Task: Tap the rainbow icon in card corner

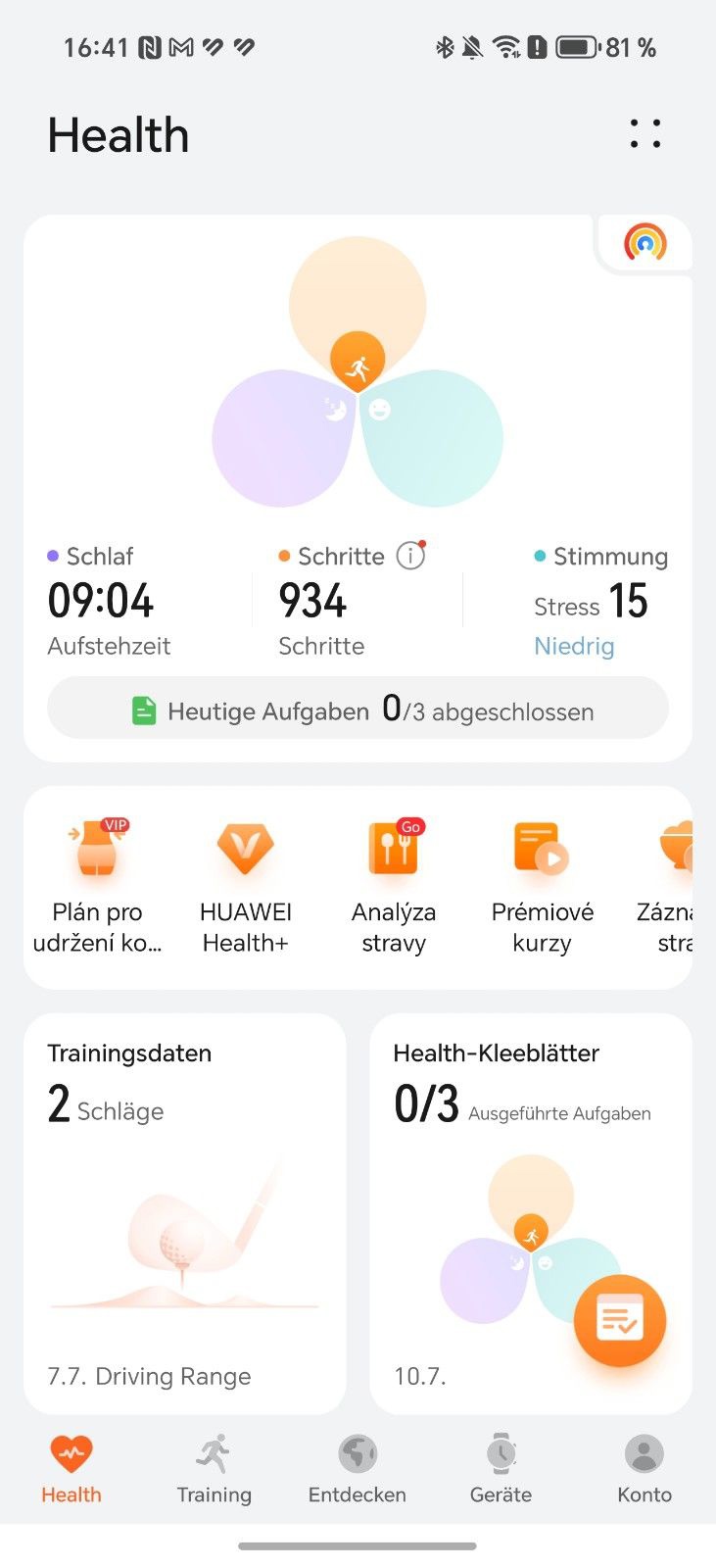Action: [645, 242]
